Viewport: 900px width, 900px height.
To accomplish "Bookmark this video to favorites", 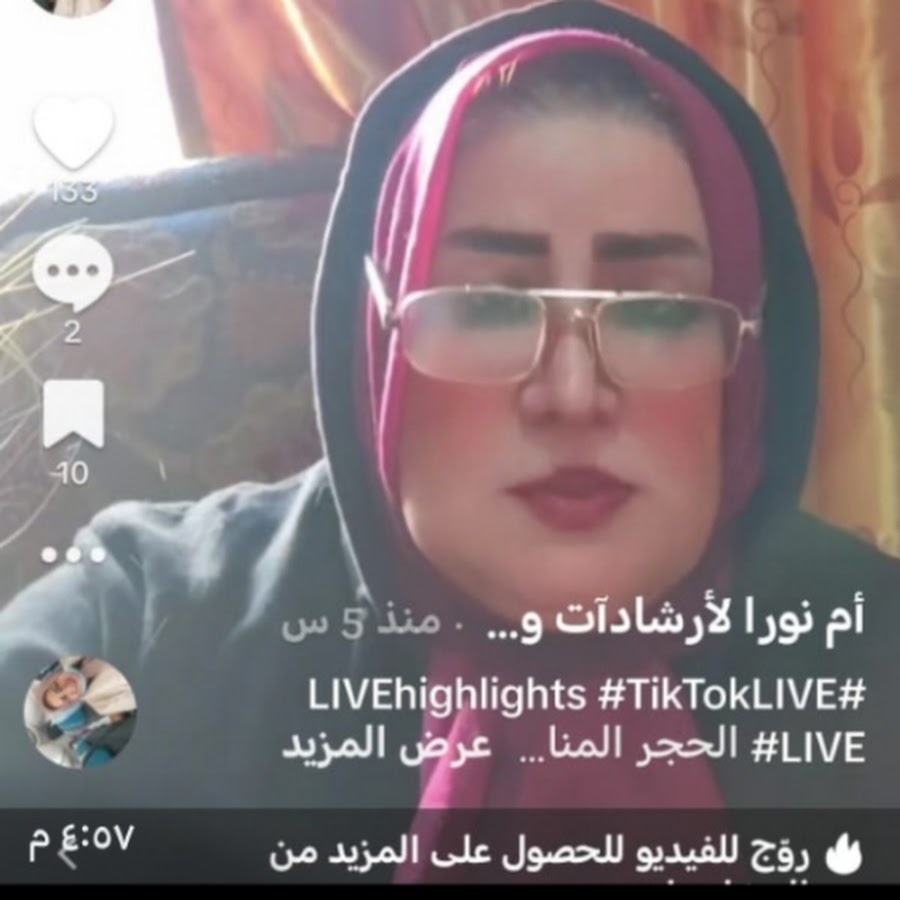I will pos(73,413).
